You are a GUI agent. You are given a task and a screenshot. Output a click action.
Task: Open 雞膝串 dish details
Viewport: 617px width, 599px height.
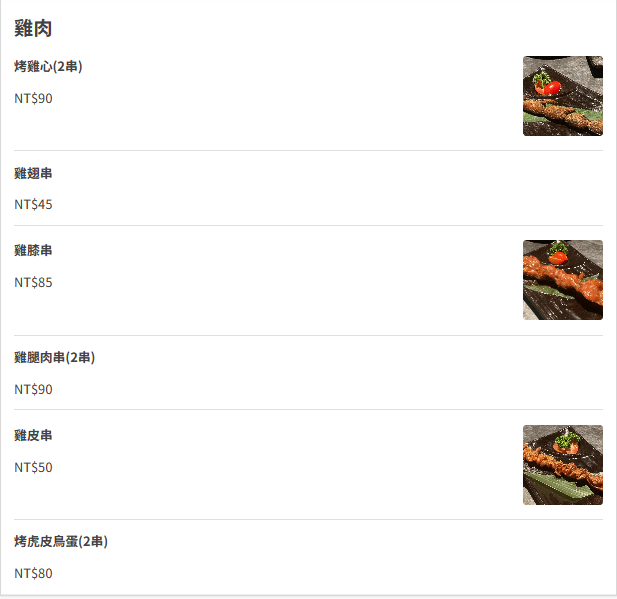coord(33,250)
